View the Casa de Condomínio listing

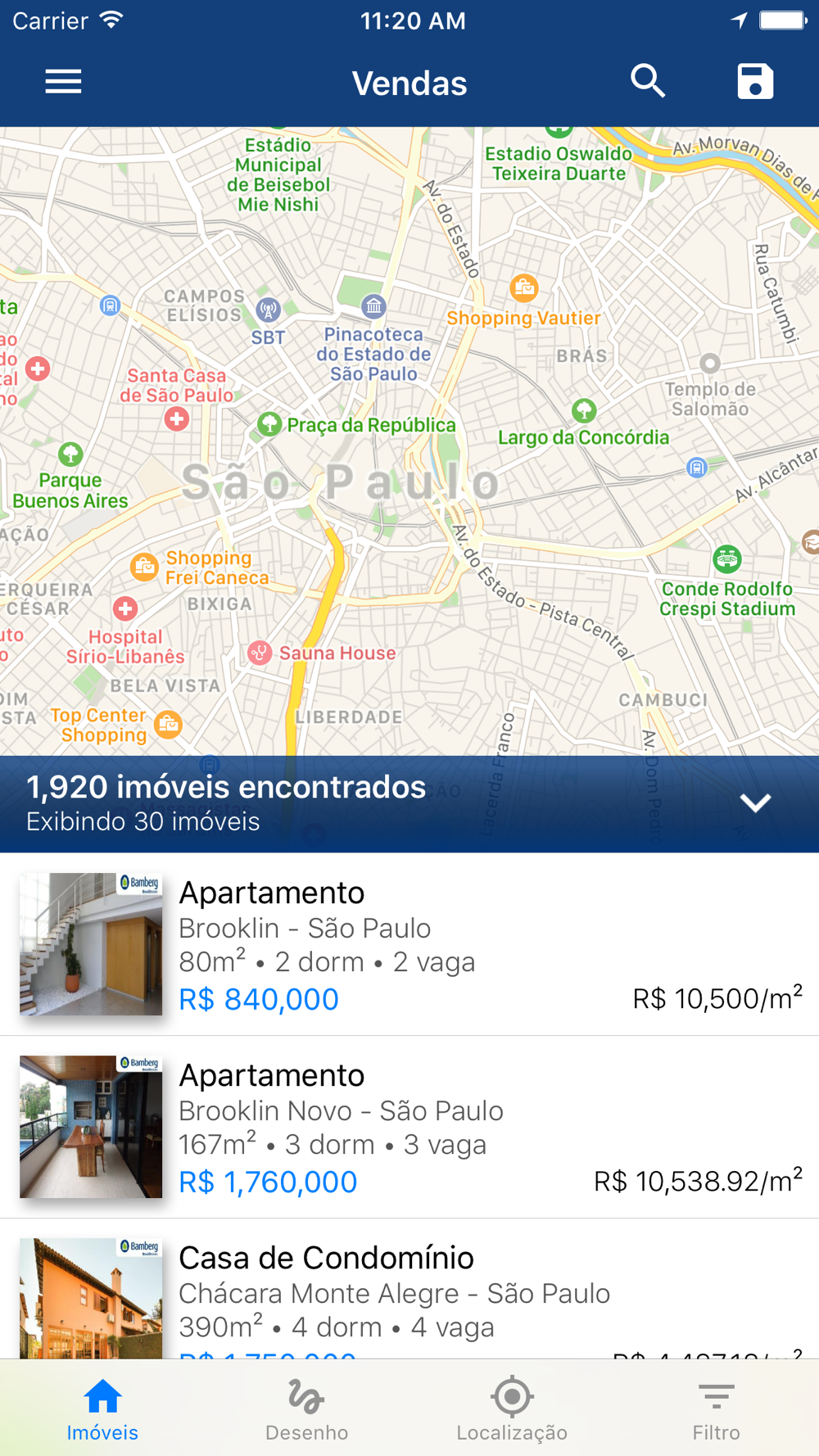point(409,1289)
